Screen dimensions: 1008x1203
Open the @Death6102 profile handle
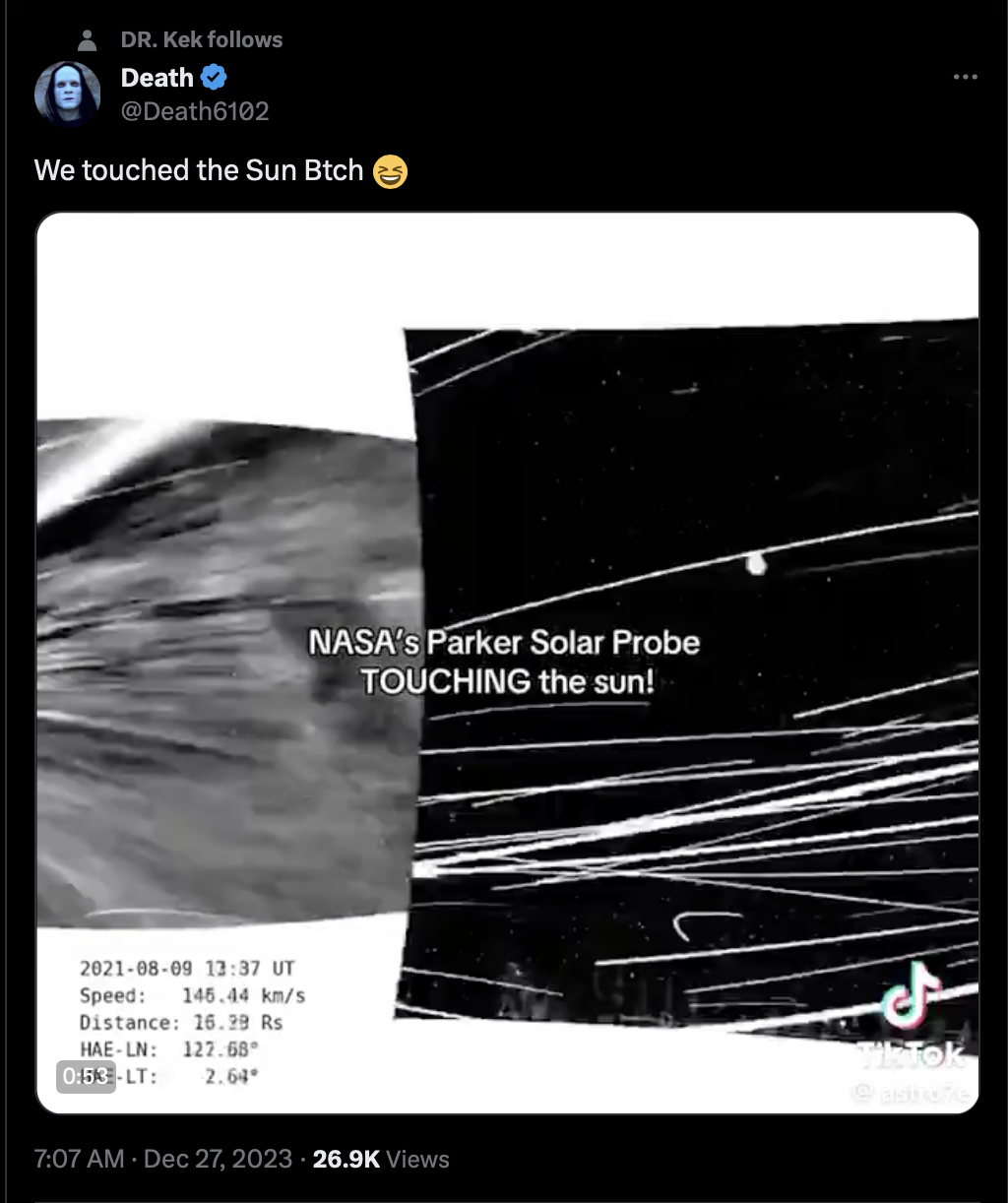(195, 111)
